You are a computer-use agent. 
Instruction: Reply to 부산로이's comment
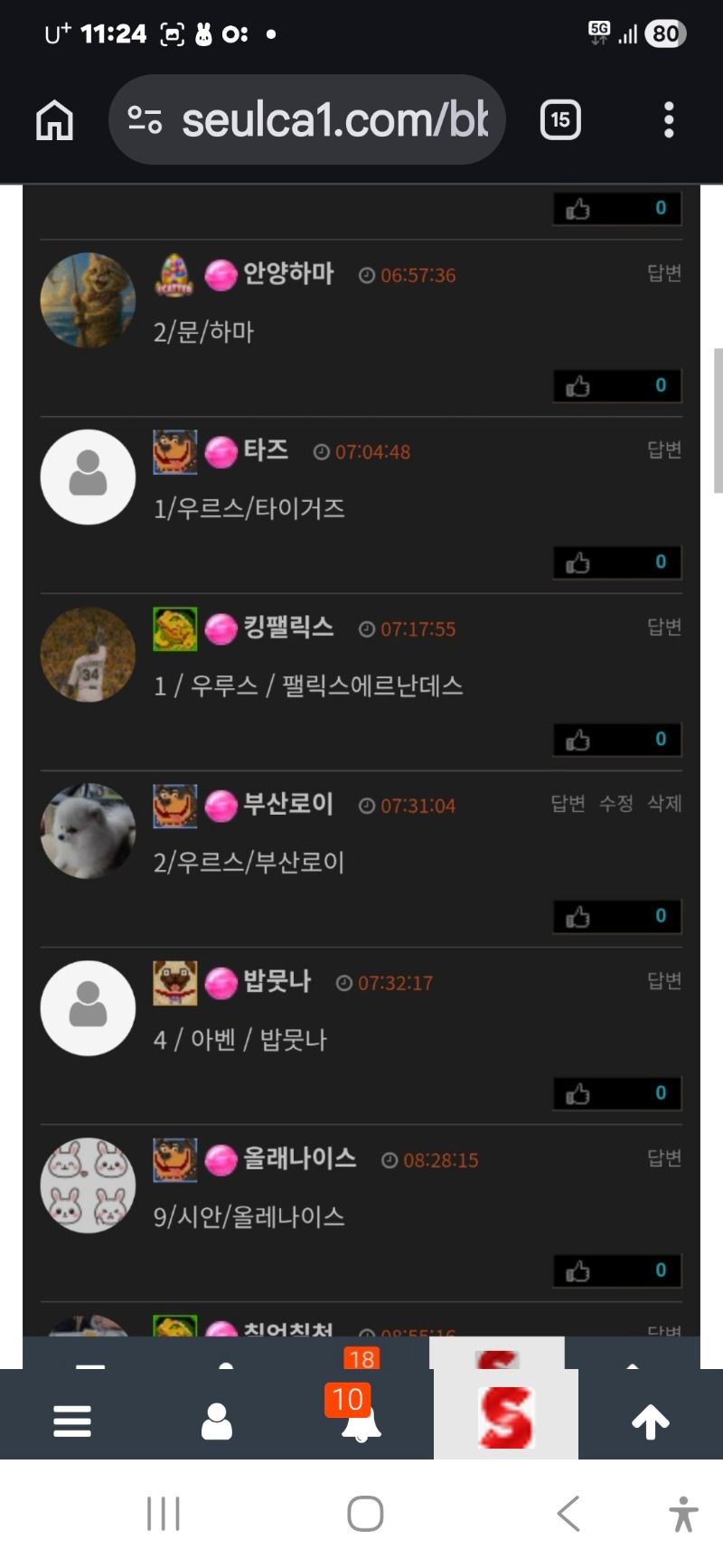pyautogui.click(x=568, y=803)
